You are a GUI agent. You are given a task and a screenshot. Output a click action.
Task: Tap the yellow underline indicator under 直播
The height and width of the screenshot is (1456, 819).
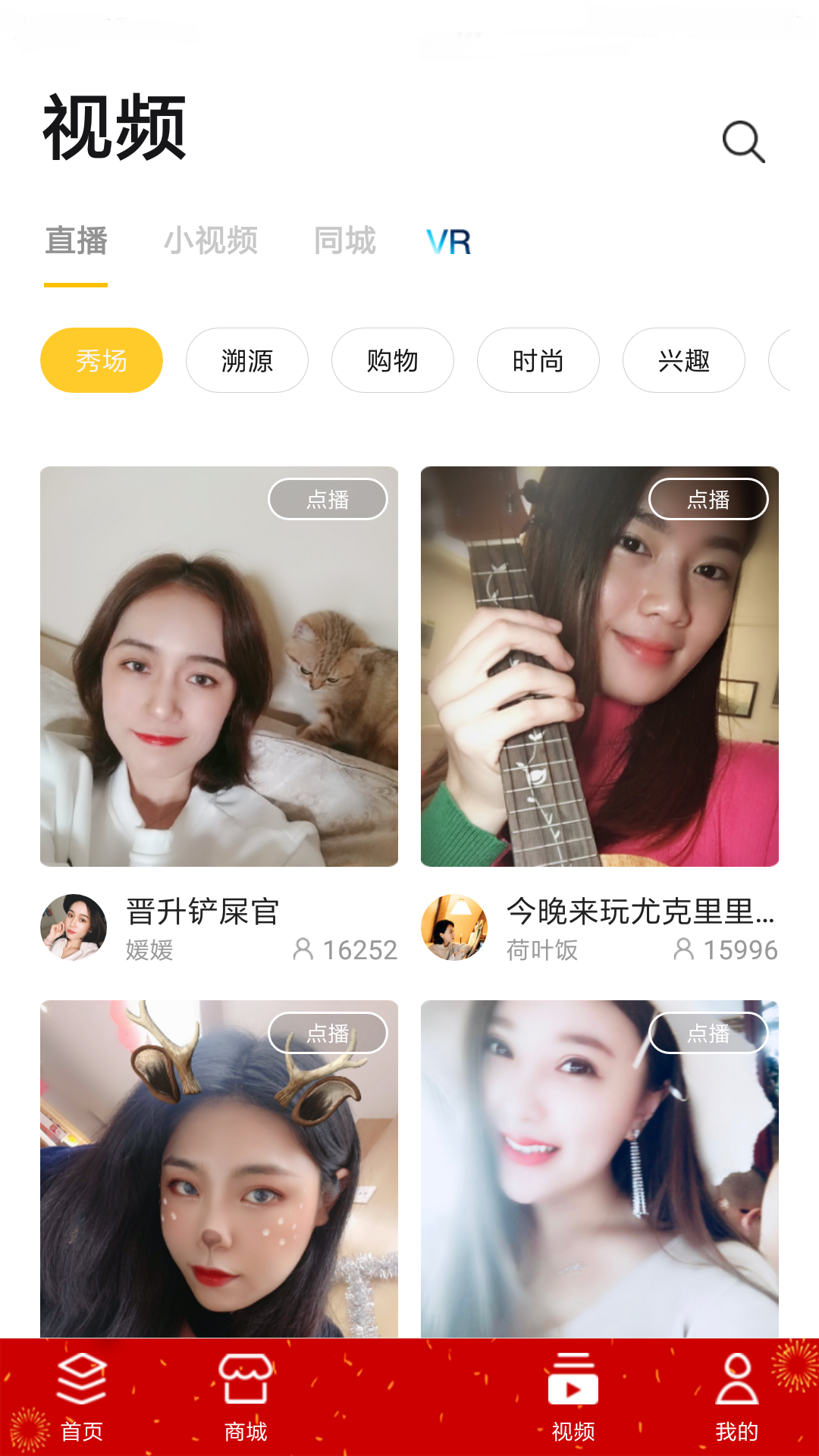pyautogui.click(x=75, y=284)
